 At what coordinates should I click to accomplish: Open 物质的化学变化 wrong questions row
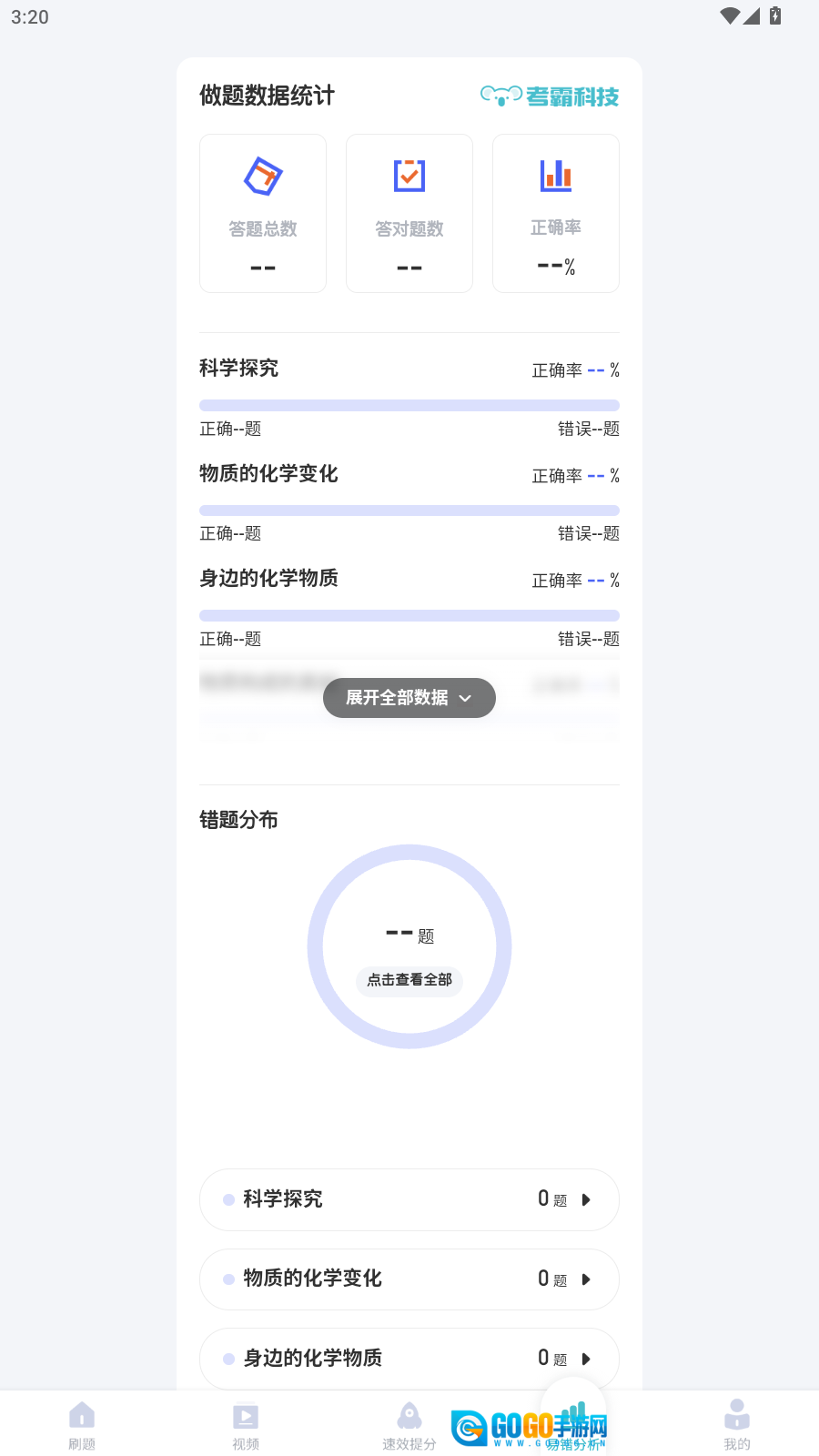pos(409,1279)
